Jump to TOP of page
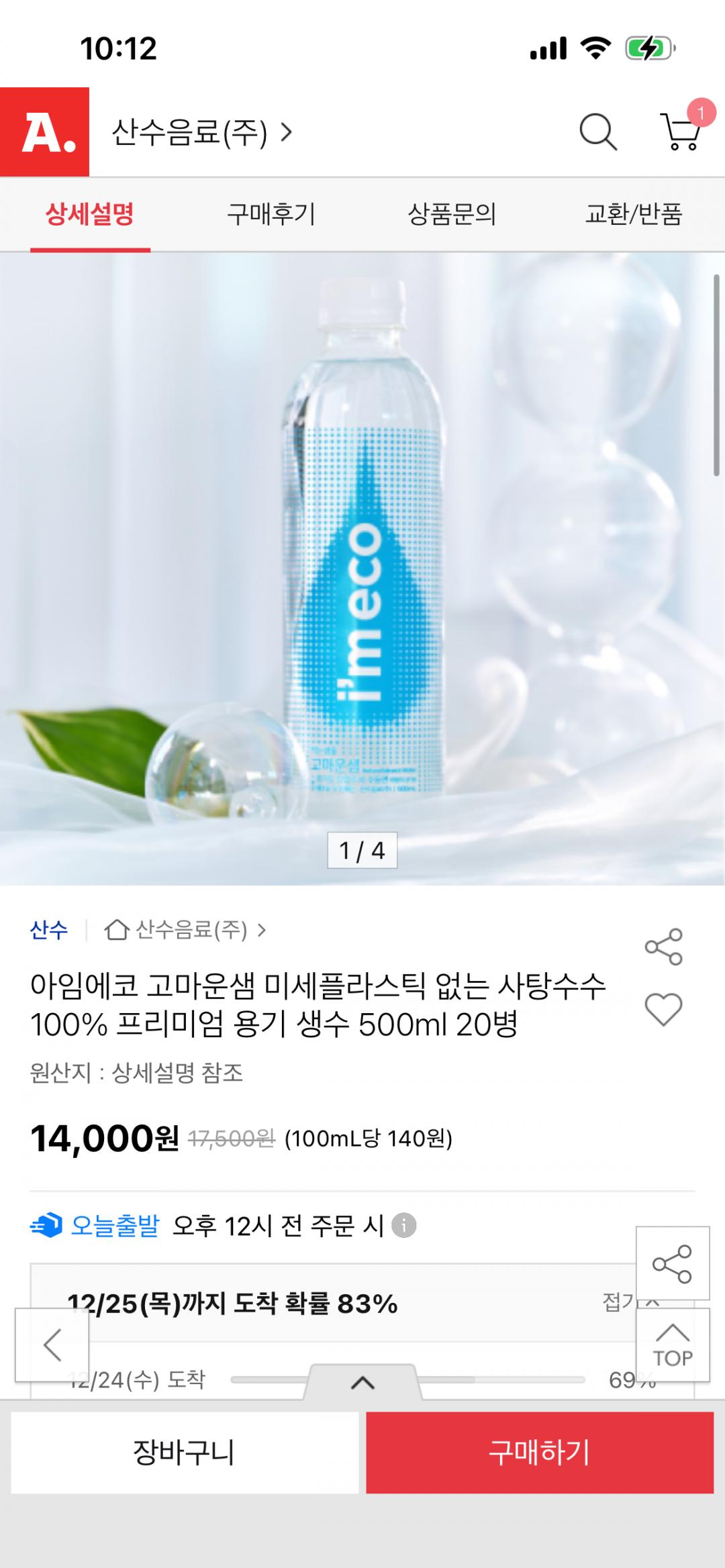This screenshot has height=1568, width=725. [672, 1345]
